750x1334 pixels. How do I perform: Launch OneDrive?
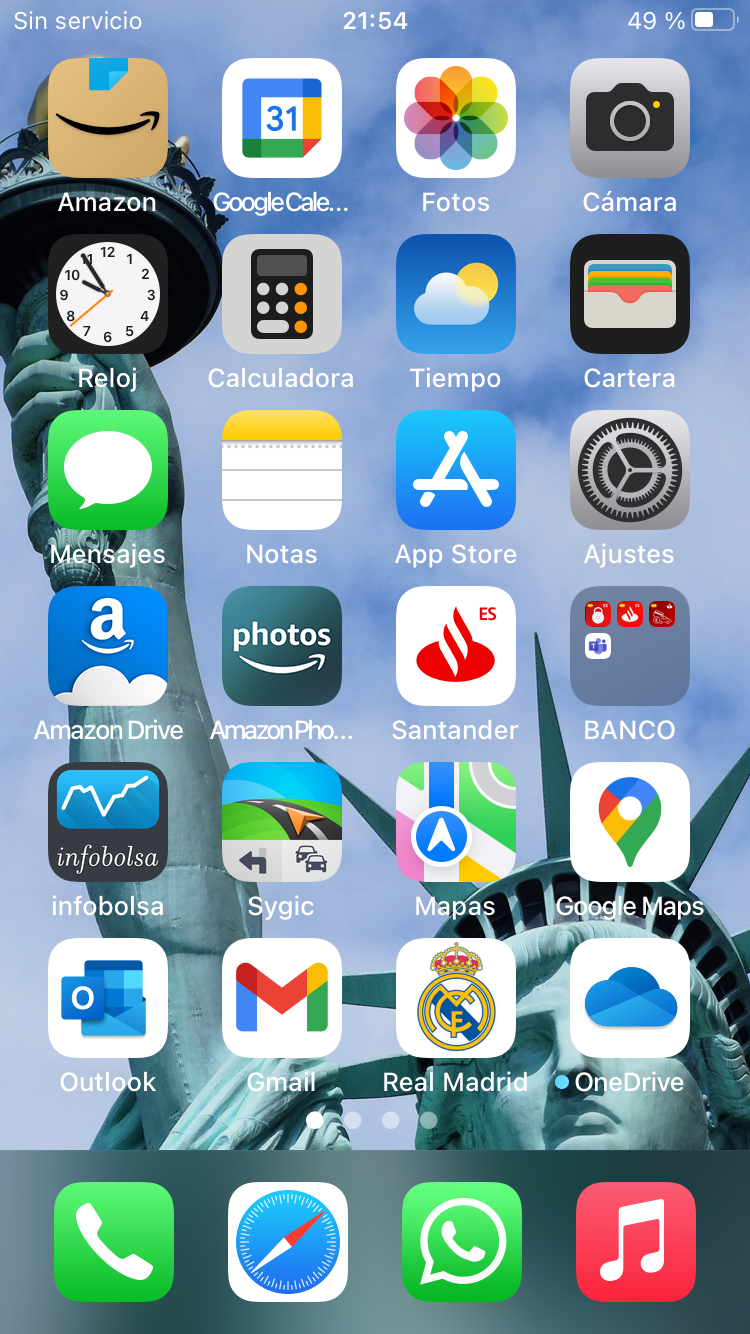point(630,998)
